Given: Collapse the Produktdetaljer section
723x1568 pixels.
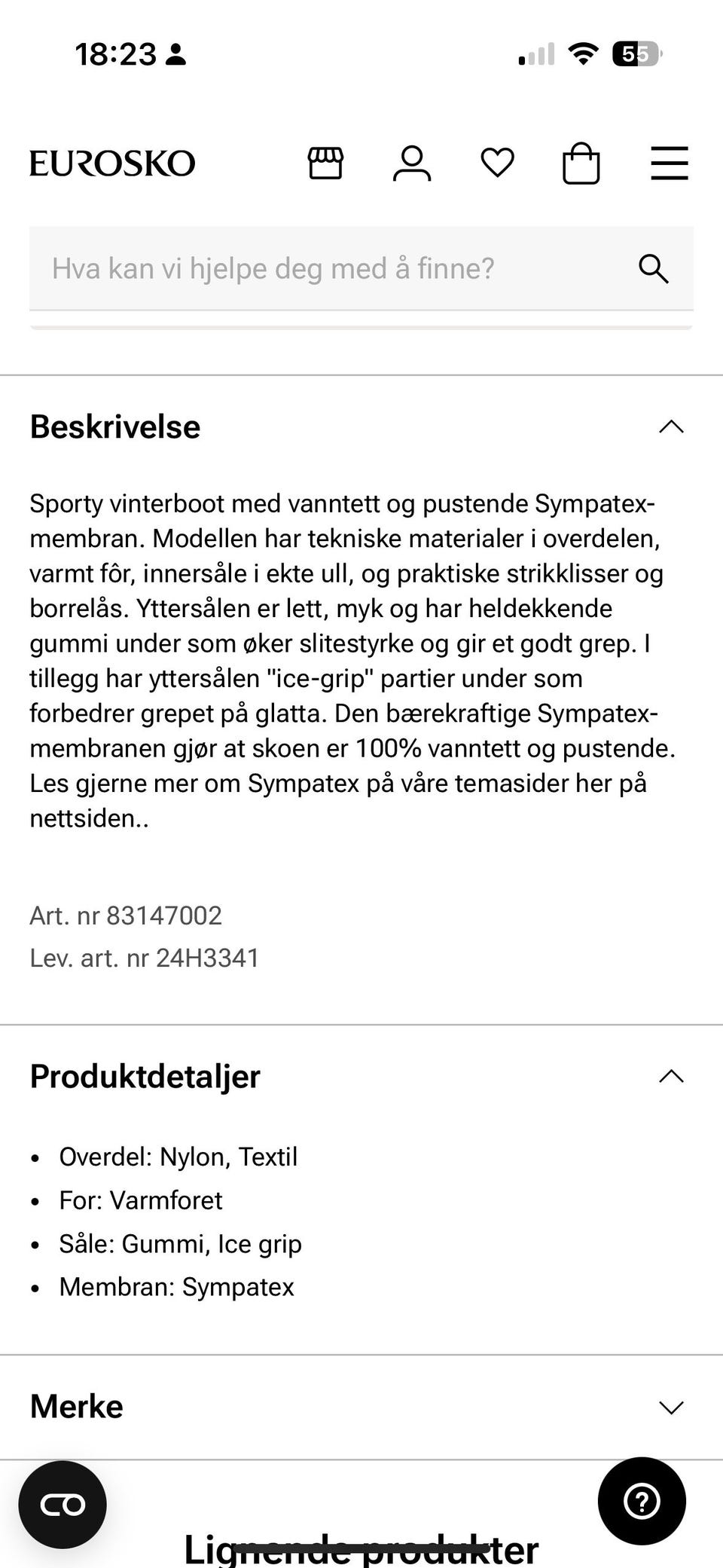Looking at the screenshot, I should click(x=673, y=1077).
